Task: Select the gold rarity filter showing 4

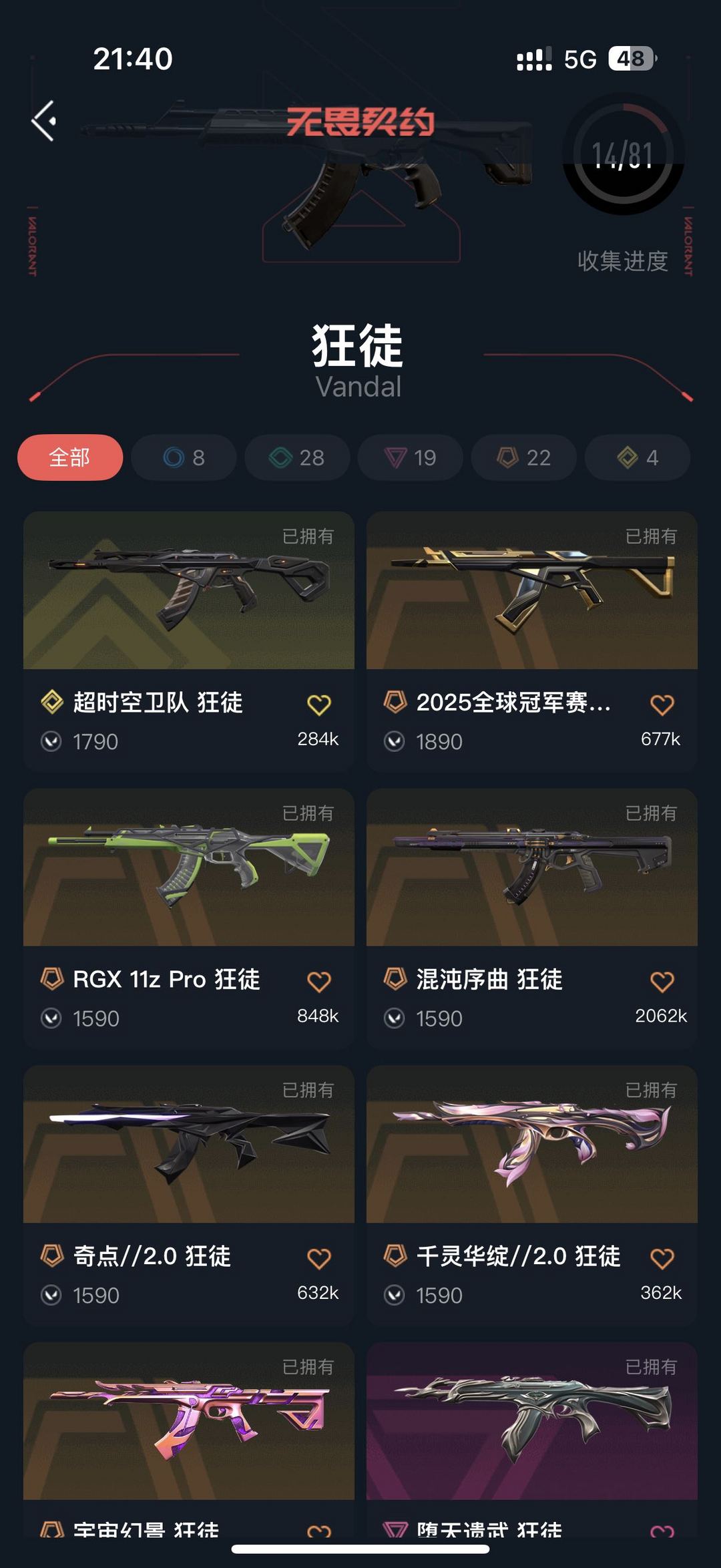Action: coord(637,457)
